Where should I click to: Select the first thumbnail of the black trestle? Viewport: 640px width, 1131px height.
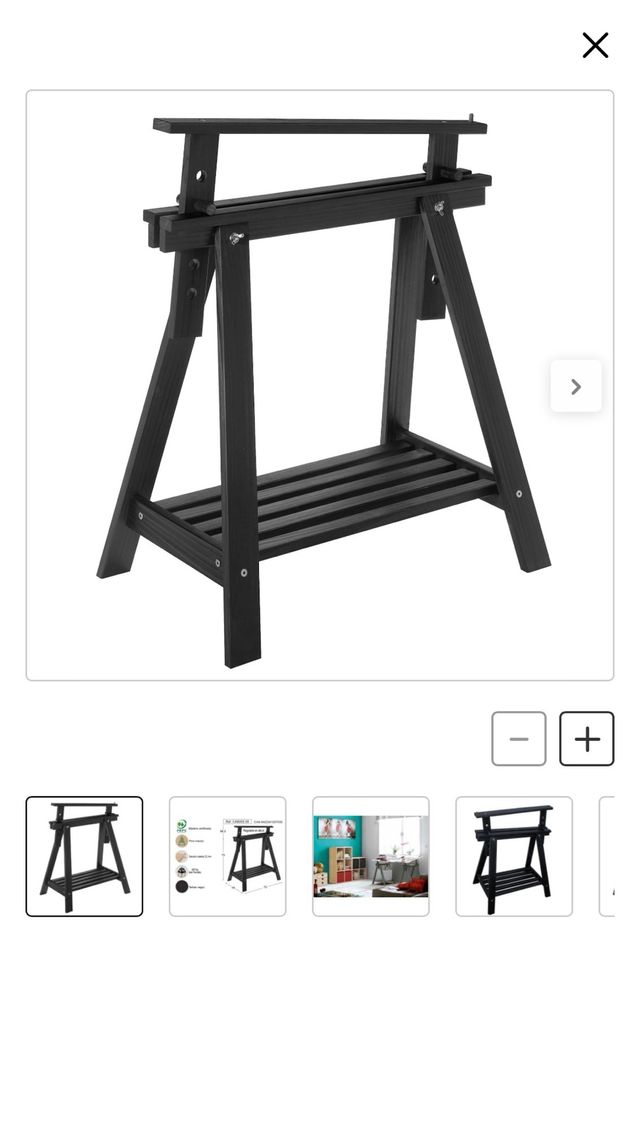coord(84,856)
